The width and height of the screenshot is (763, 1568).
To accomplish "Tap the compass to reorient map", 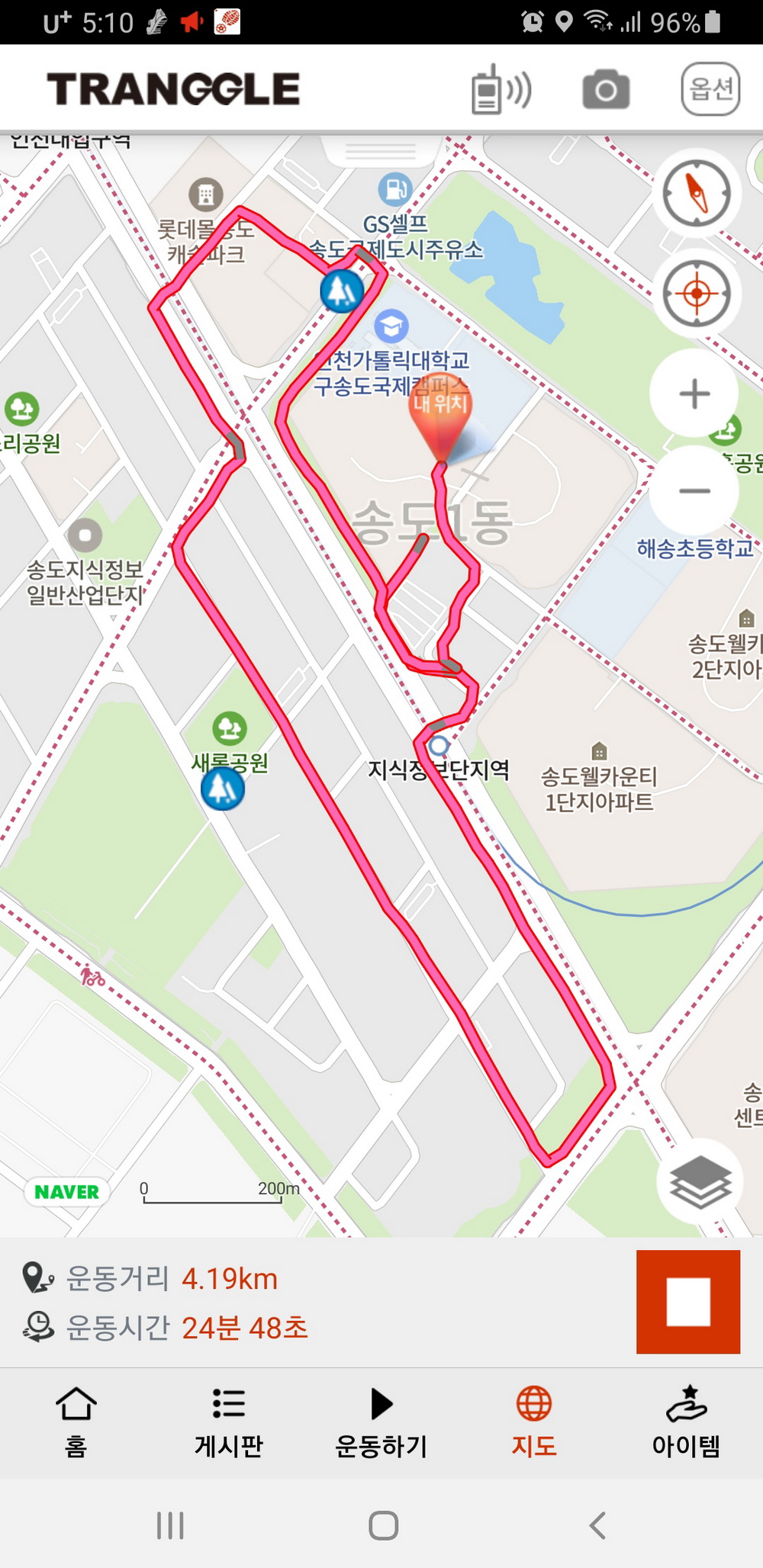I will (x=696, y=194).
